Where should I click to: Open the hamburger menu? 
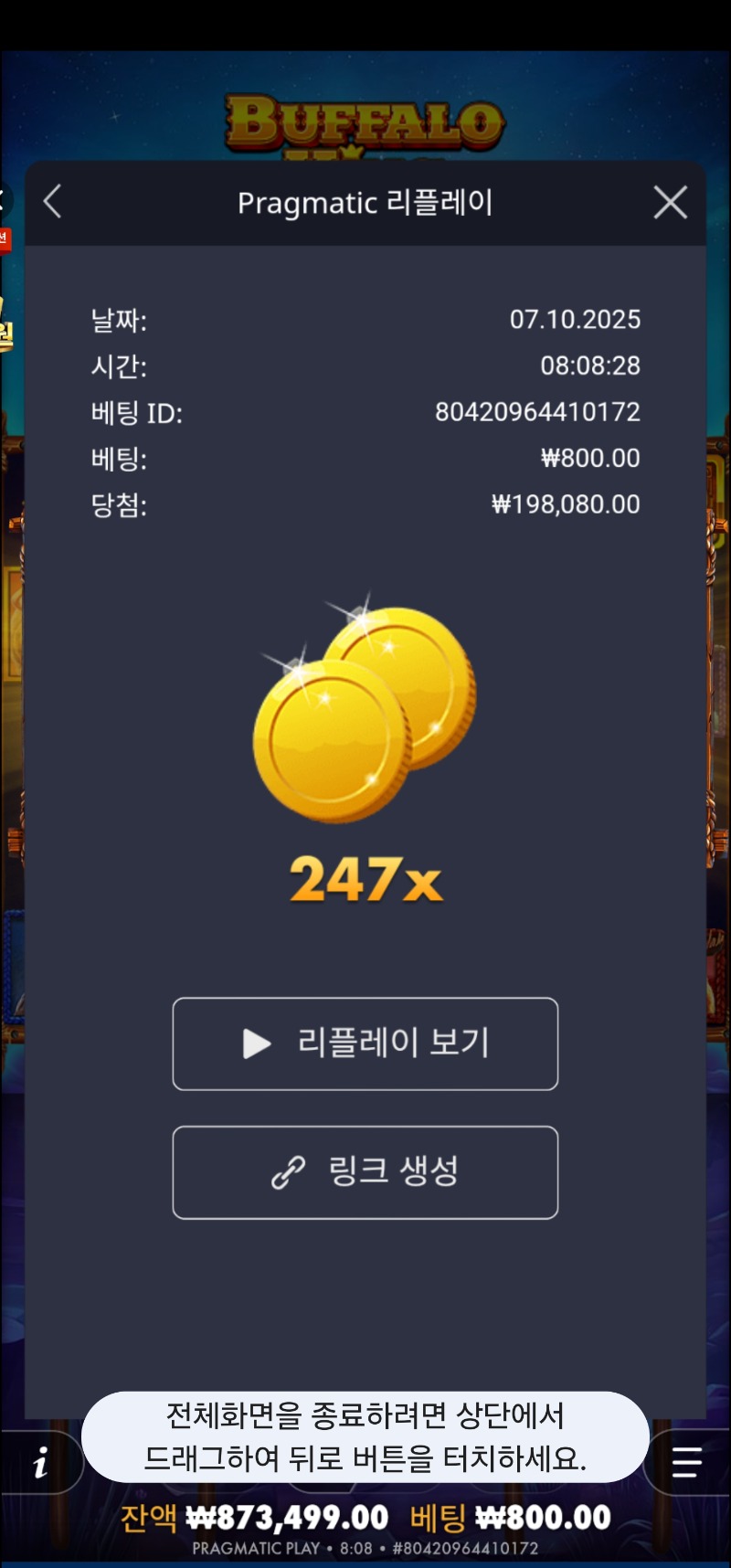point(687,1462)
